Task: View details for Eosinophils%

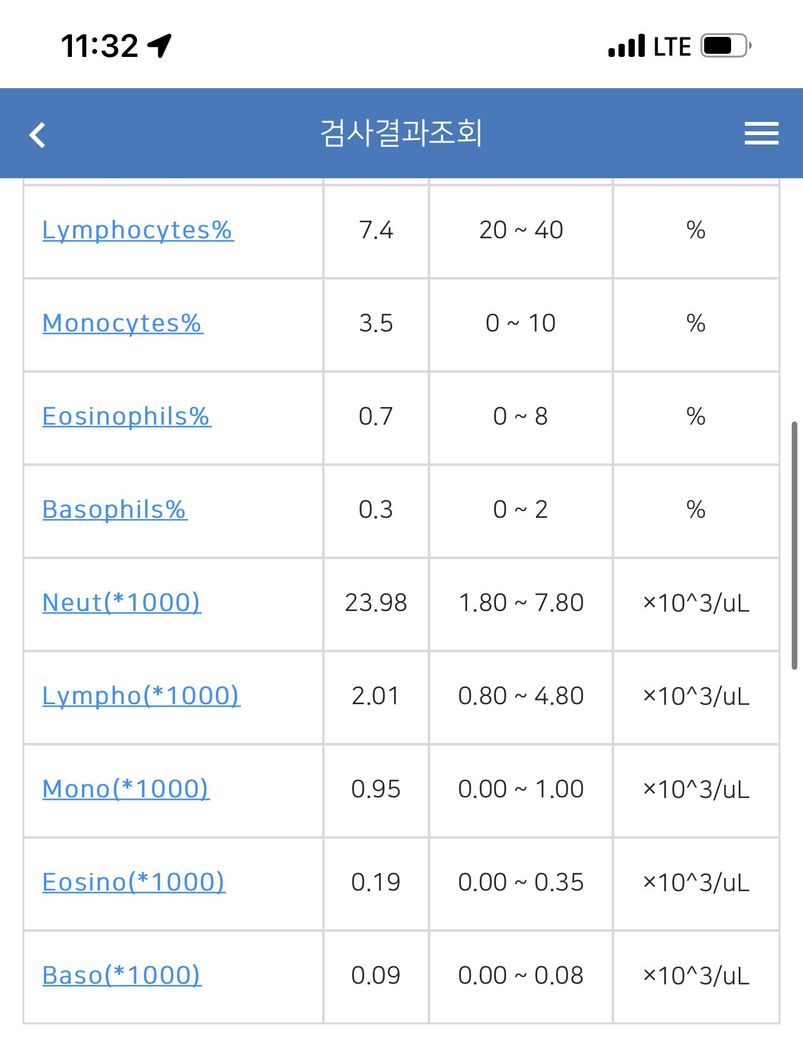Action: coord(126,416)
